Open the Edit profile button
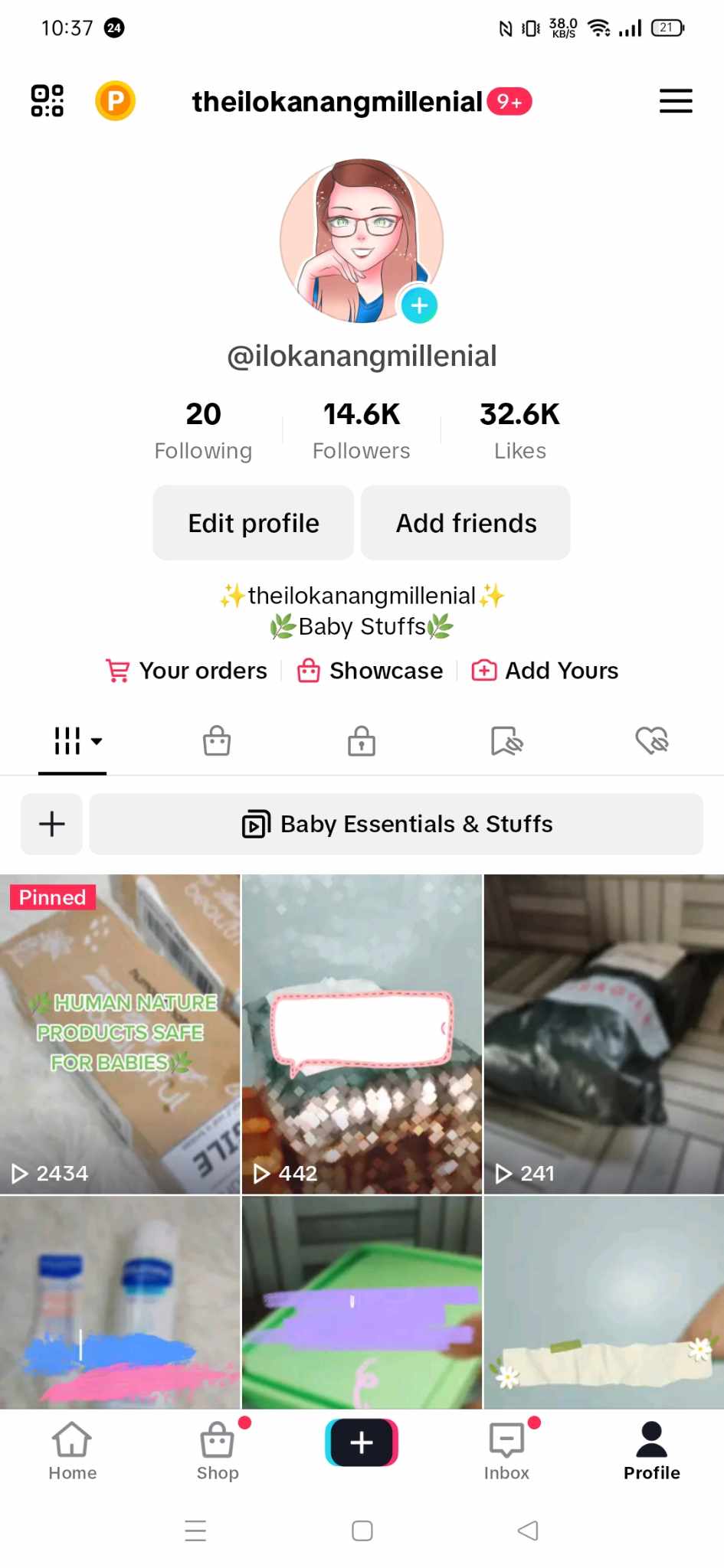 coord(254,523)
